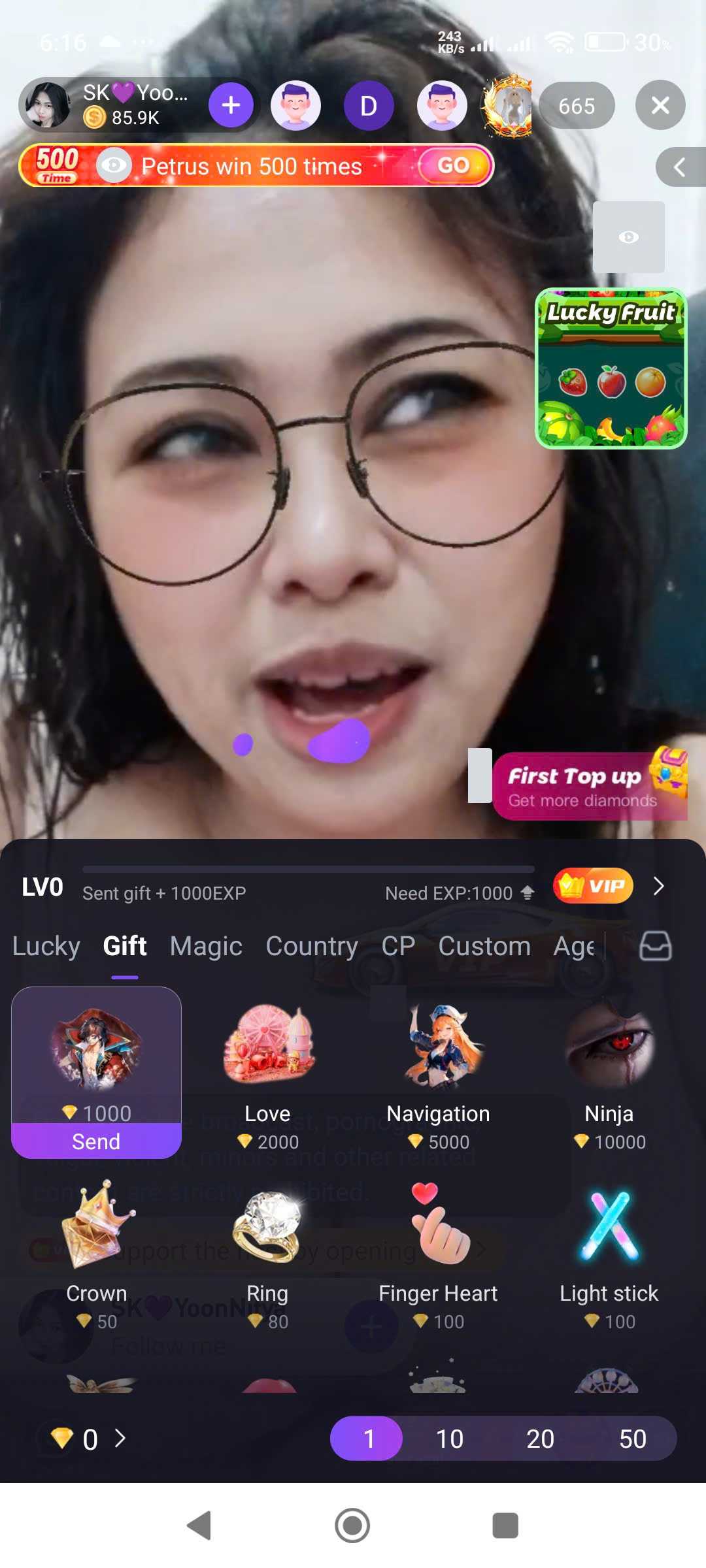
Task: Send the selected 1000 diamond gift
Action: [x=96, y=1141]
